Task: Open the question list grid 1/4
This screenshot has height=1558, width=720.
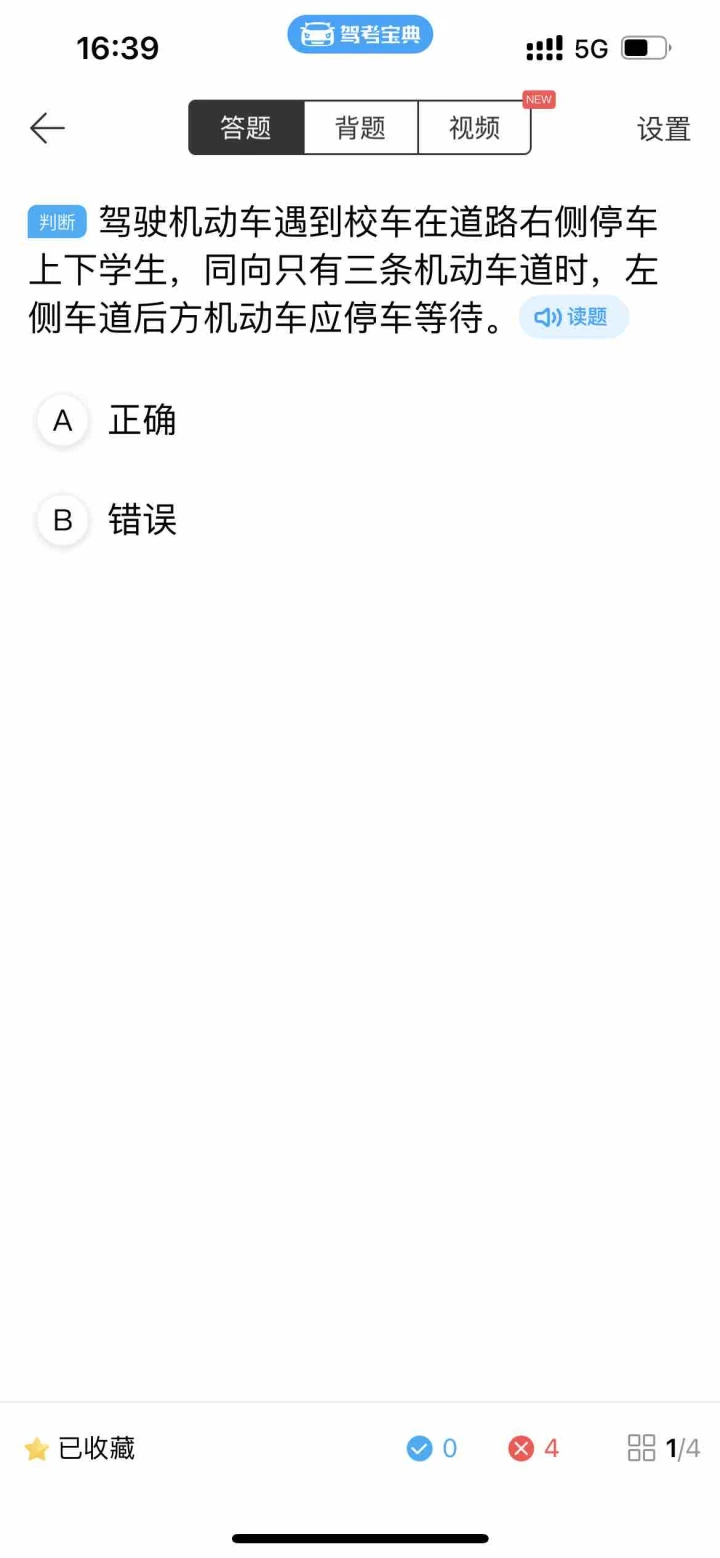Action: [663, 1448]
